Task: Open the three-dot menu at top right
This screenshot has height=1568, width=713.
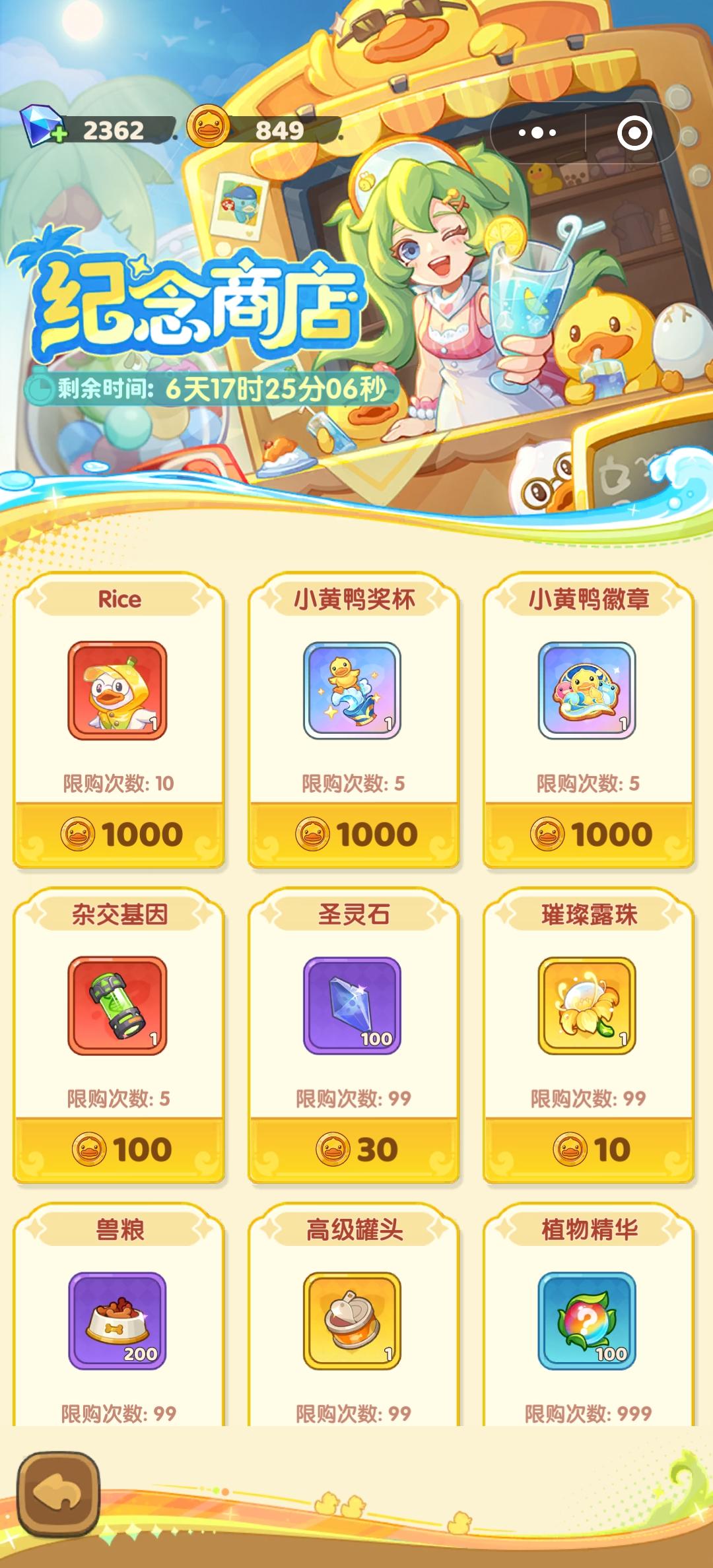Action: pos(535,132)
